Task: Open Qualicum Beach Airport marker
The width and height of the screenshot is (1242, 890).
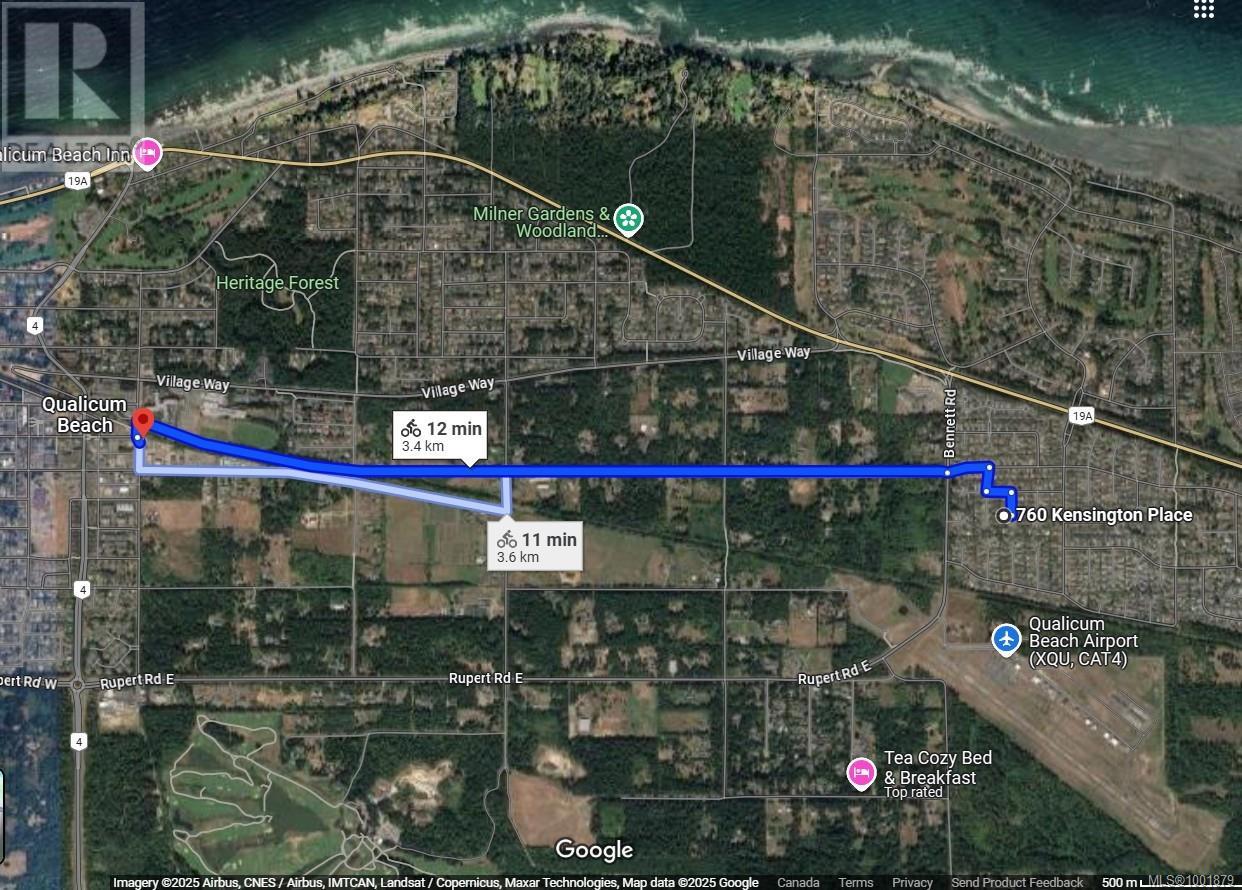Action: [1006, 638]
